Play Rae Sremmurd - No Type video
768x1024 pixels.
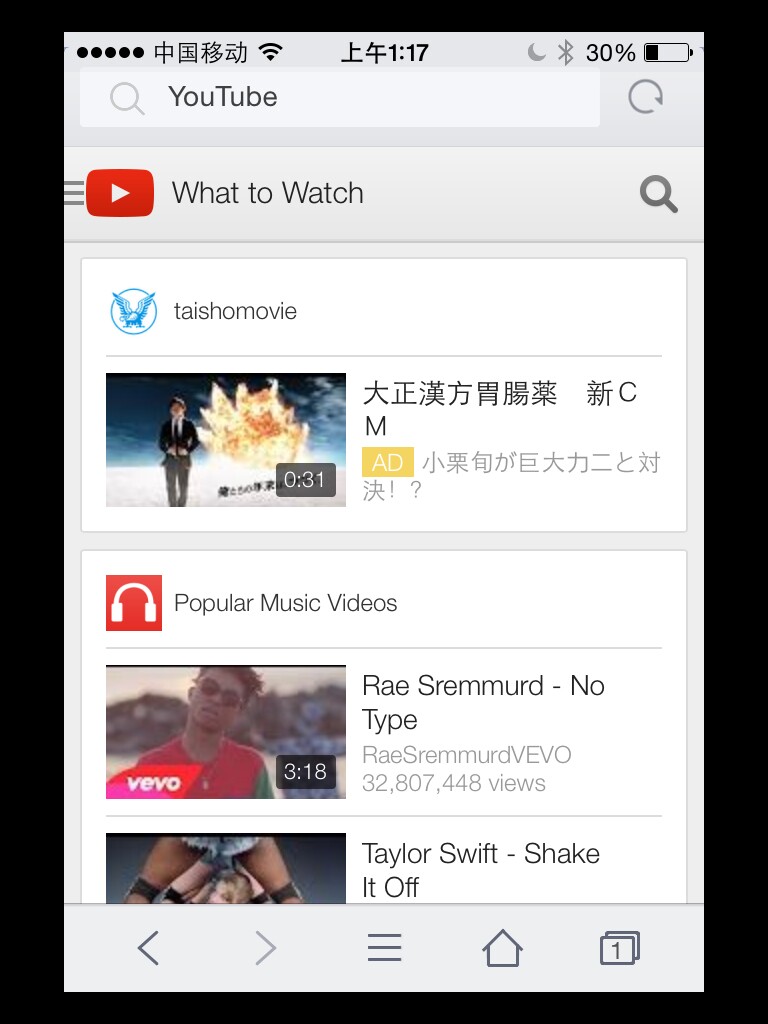point(226,732)
